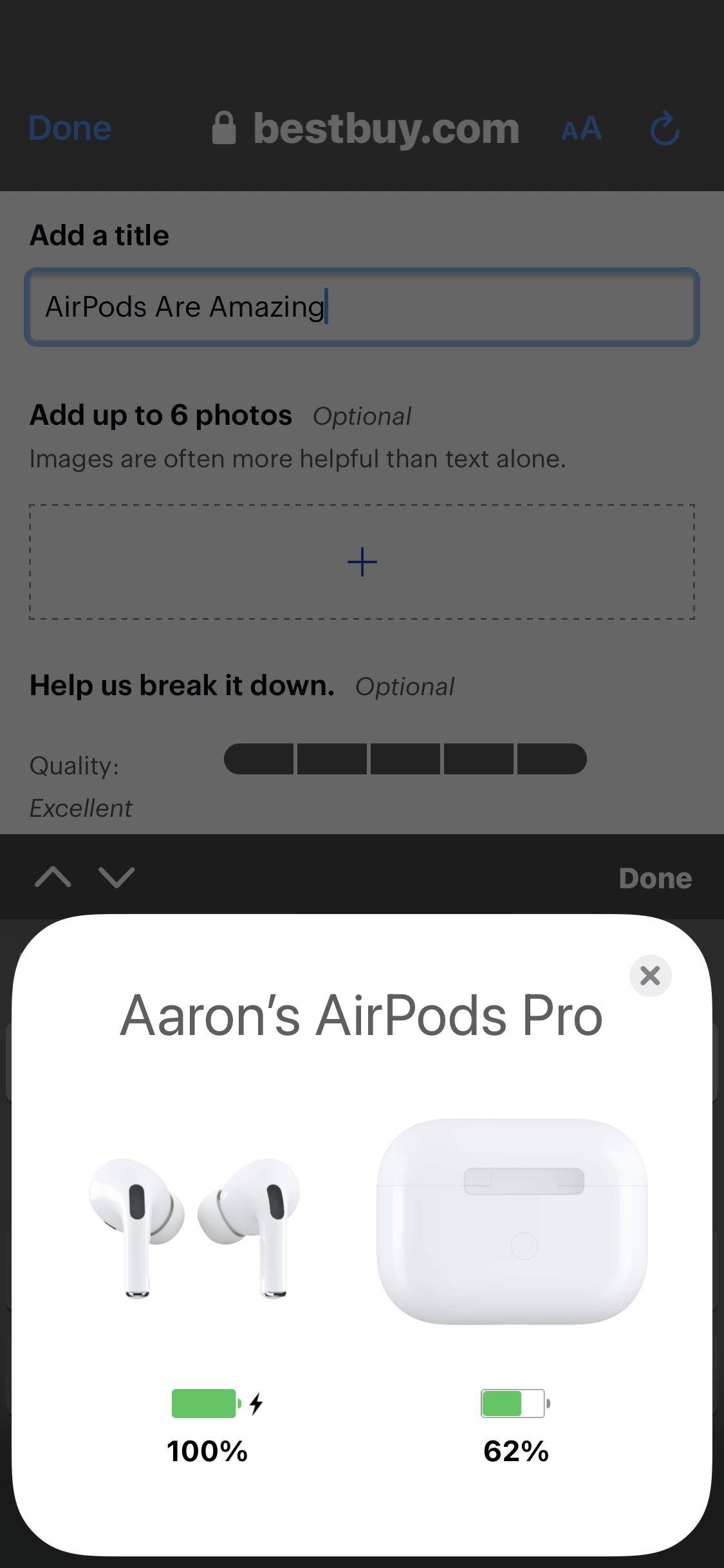Jump to next form field arrow
This screenshot has height=1568, width=724.
pyautogui.click(x=116, y=877)
